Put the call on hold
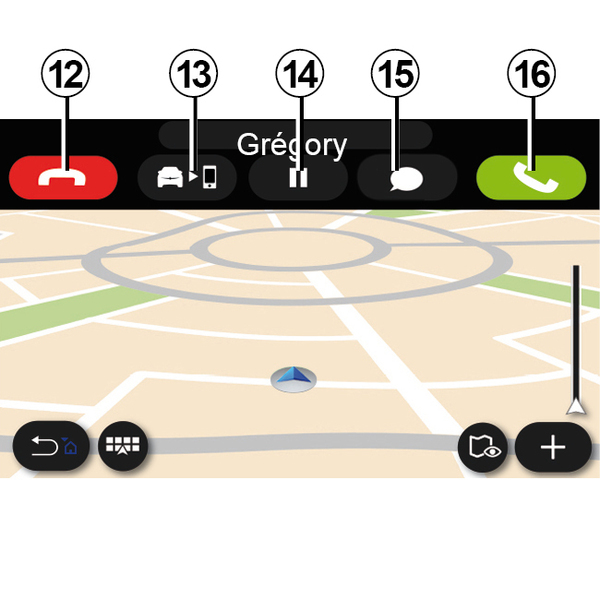Screen dimensions: 600x600 pos(297,179)
